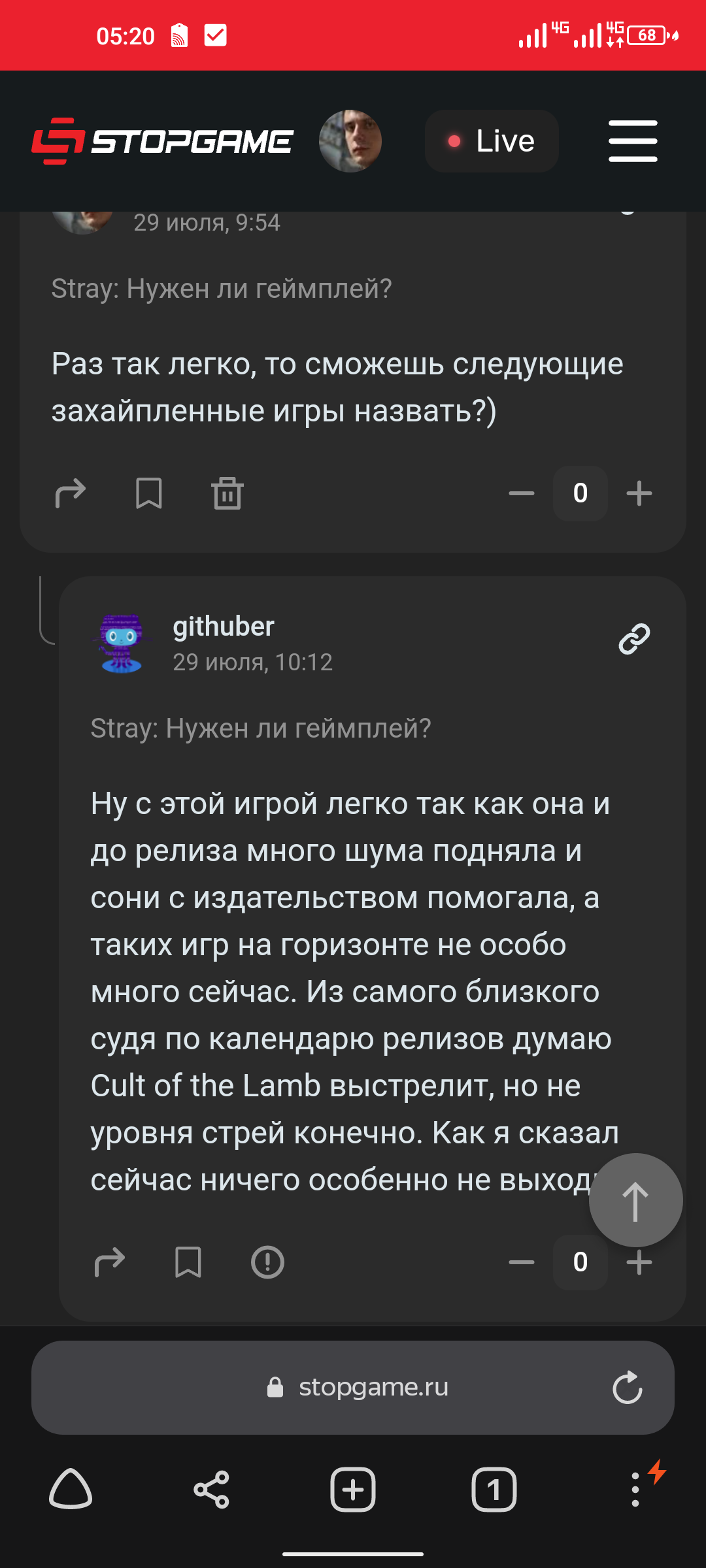
Task: Reload the page
Action: (628, 1388)
